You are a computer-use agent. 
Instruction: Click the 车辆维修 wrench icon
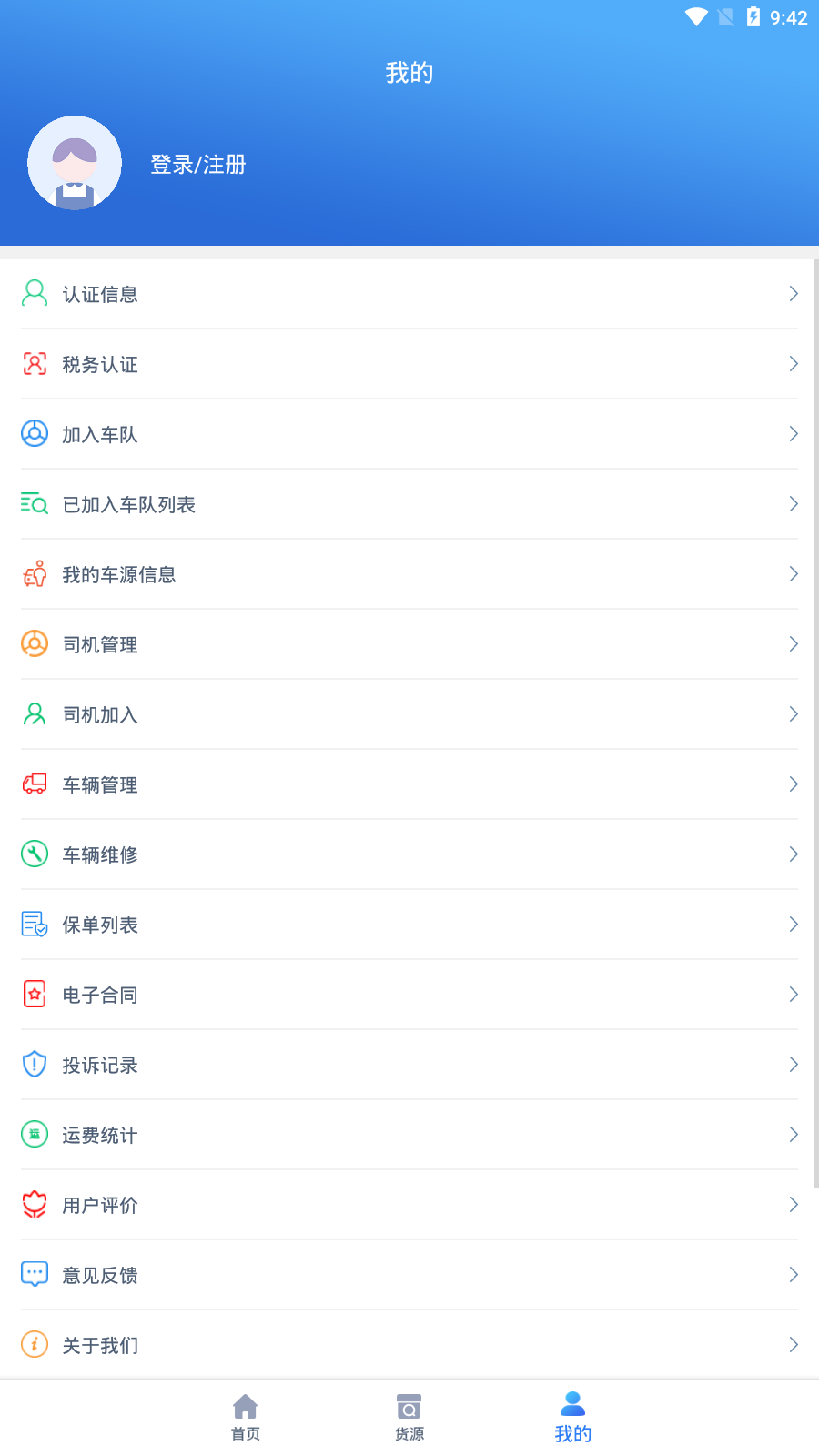(34, 854)
